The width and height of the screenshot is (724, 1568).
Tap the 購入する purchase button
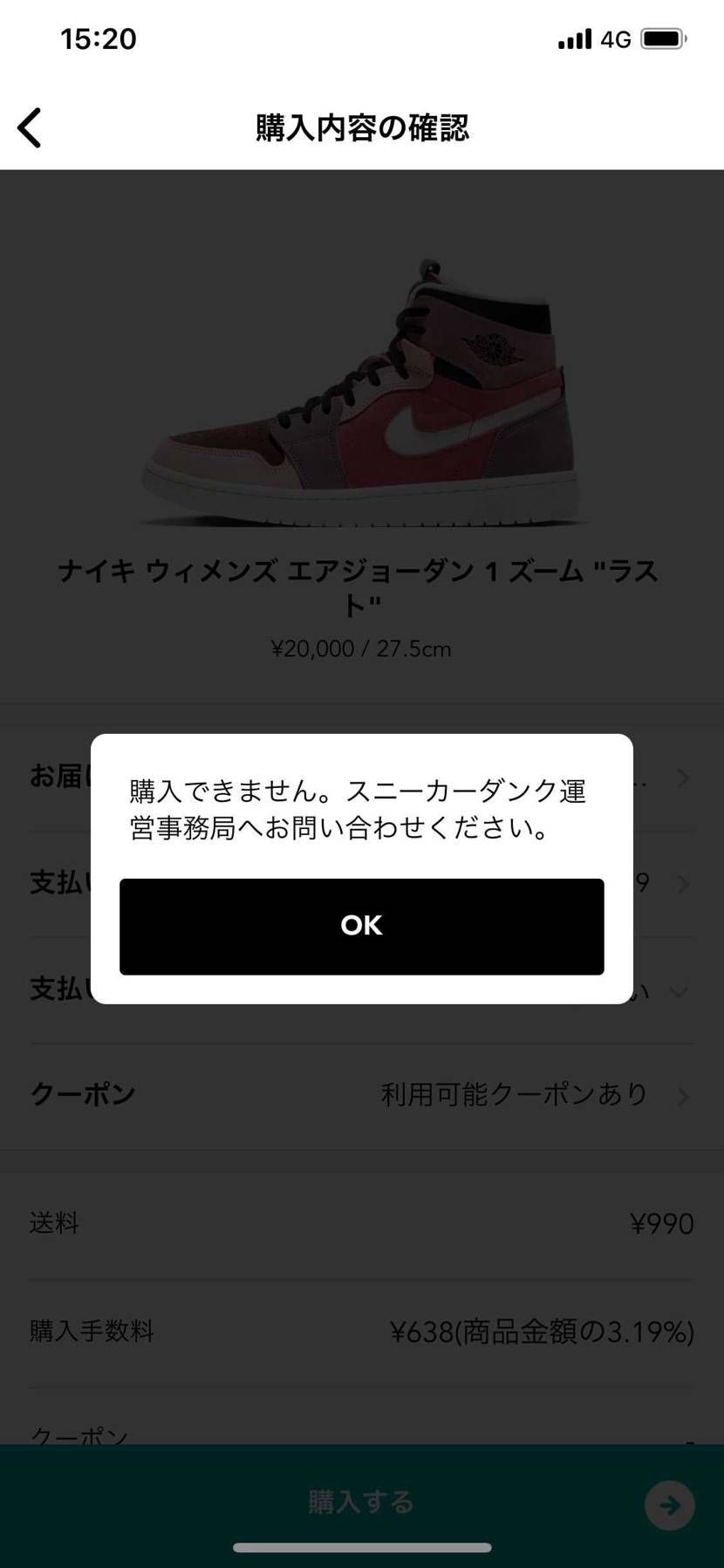[x=362, y=1503]
